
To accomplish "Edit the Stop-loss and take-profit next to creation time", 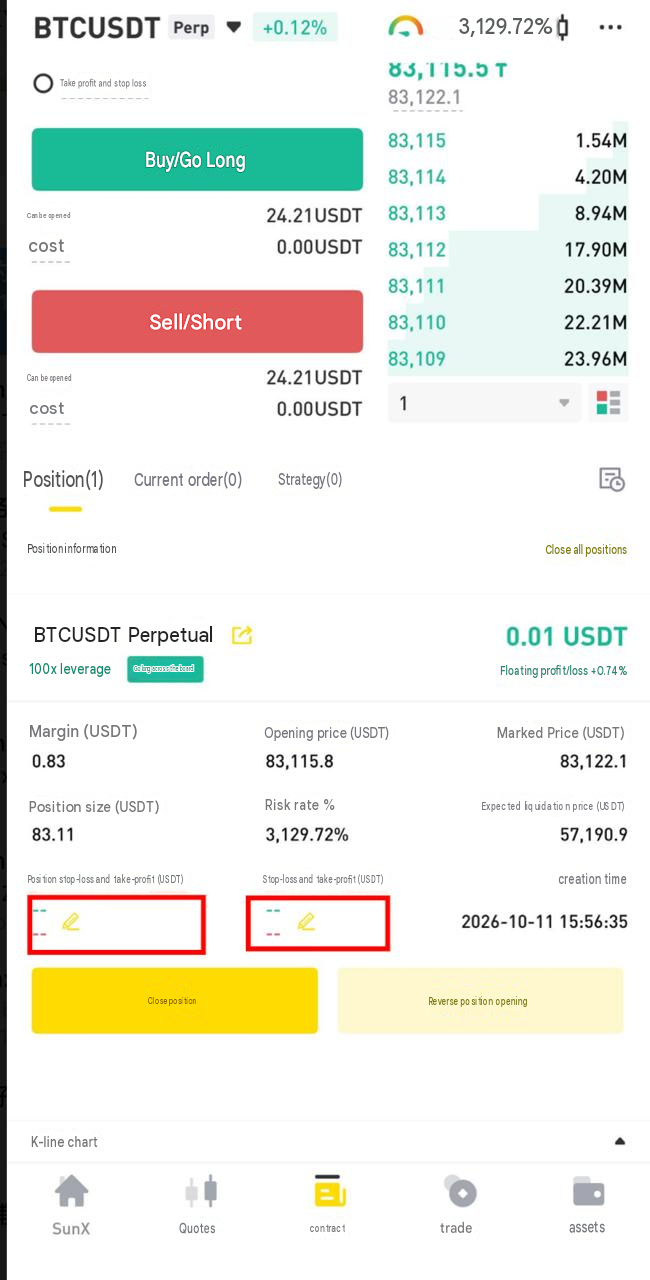I will [306, 922].
